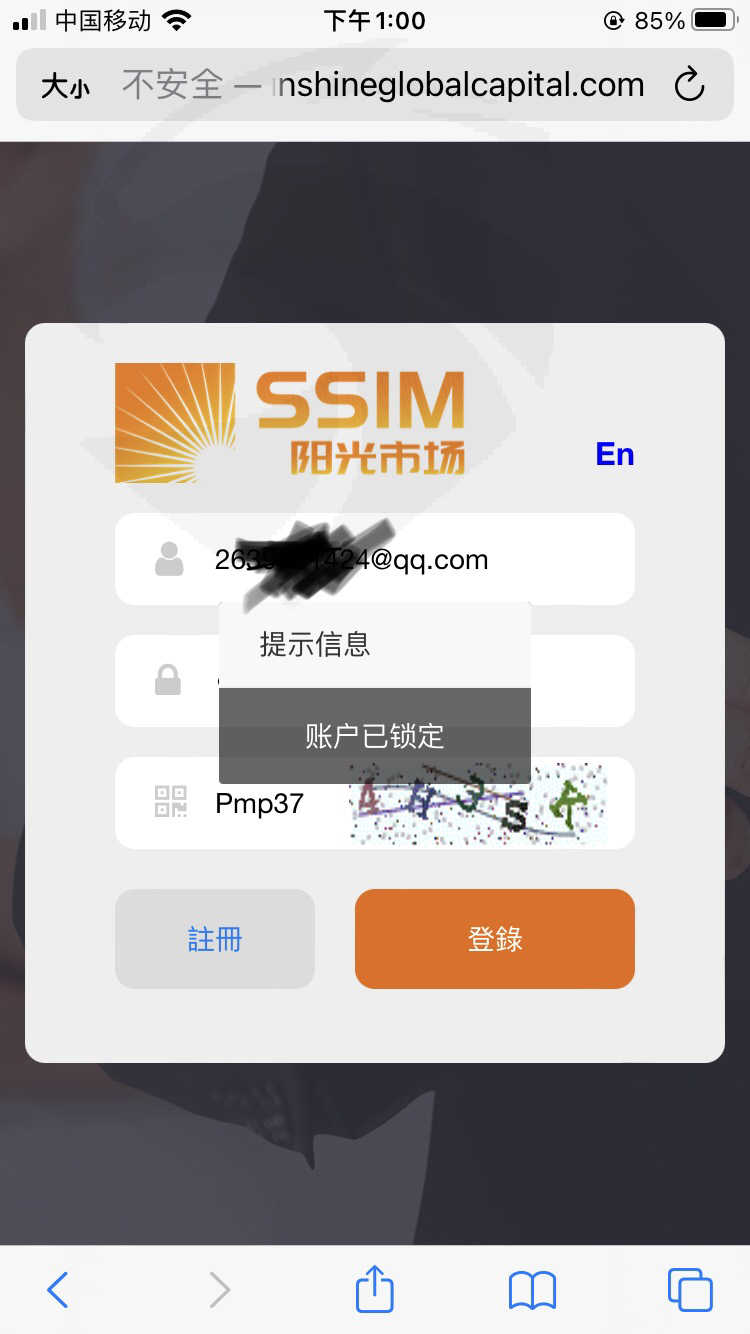Screen dimensions: 750x1334
Task: Reload the page in Safari
Action: click(x=689, y=85)
